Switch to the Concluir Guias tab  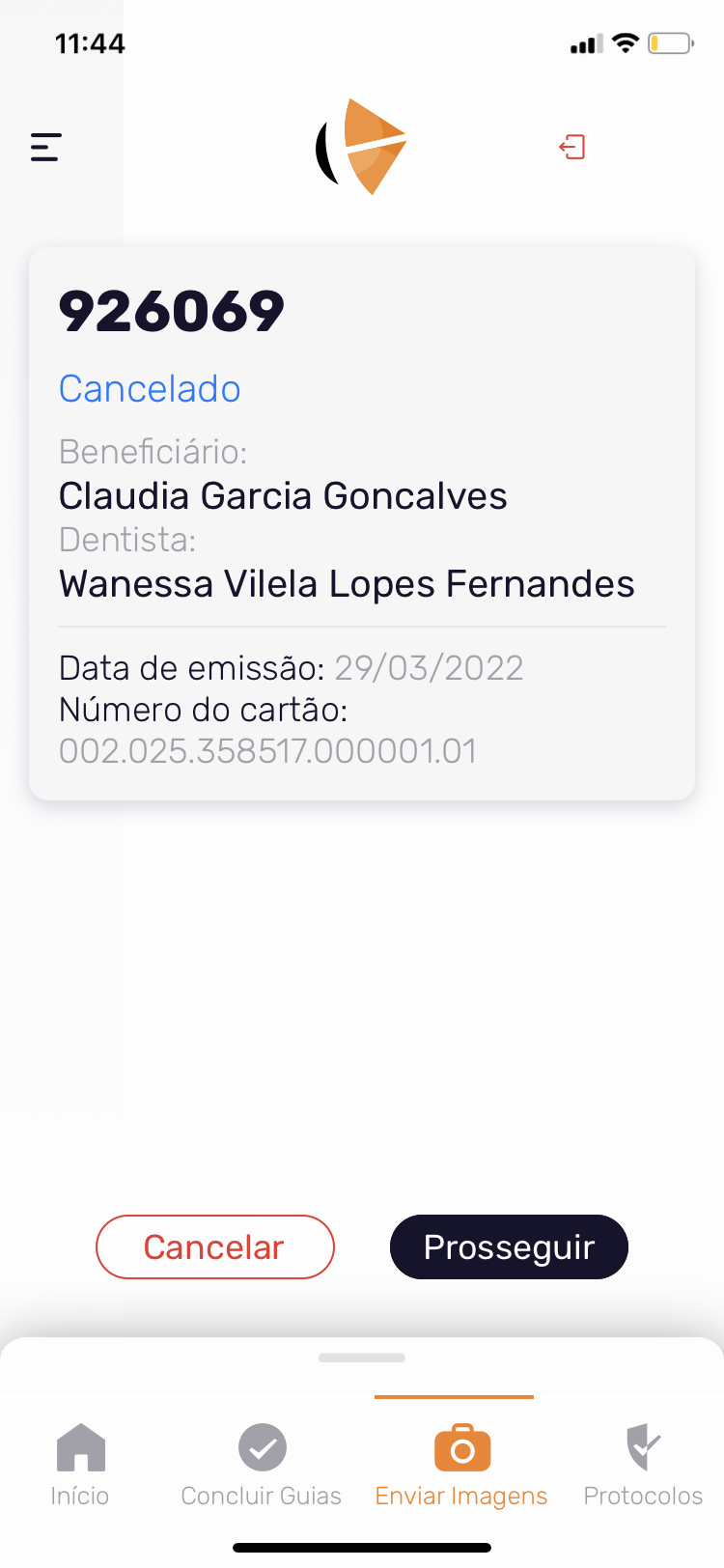click(262, 1464)
